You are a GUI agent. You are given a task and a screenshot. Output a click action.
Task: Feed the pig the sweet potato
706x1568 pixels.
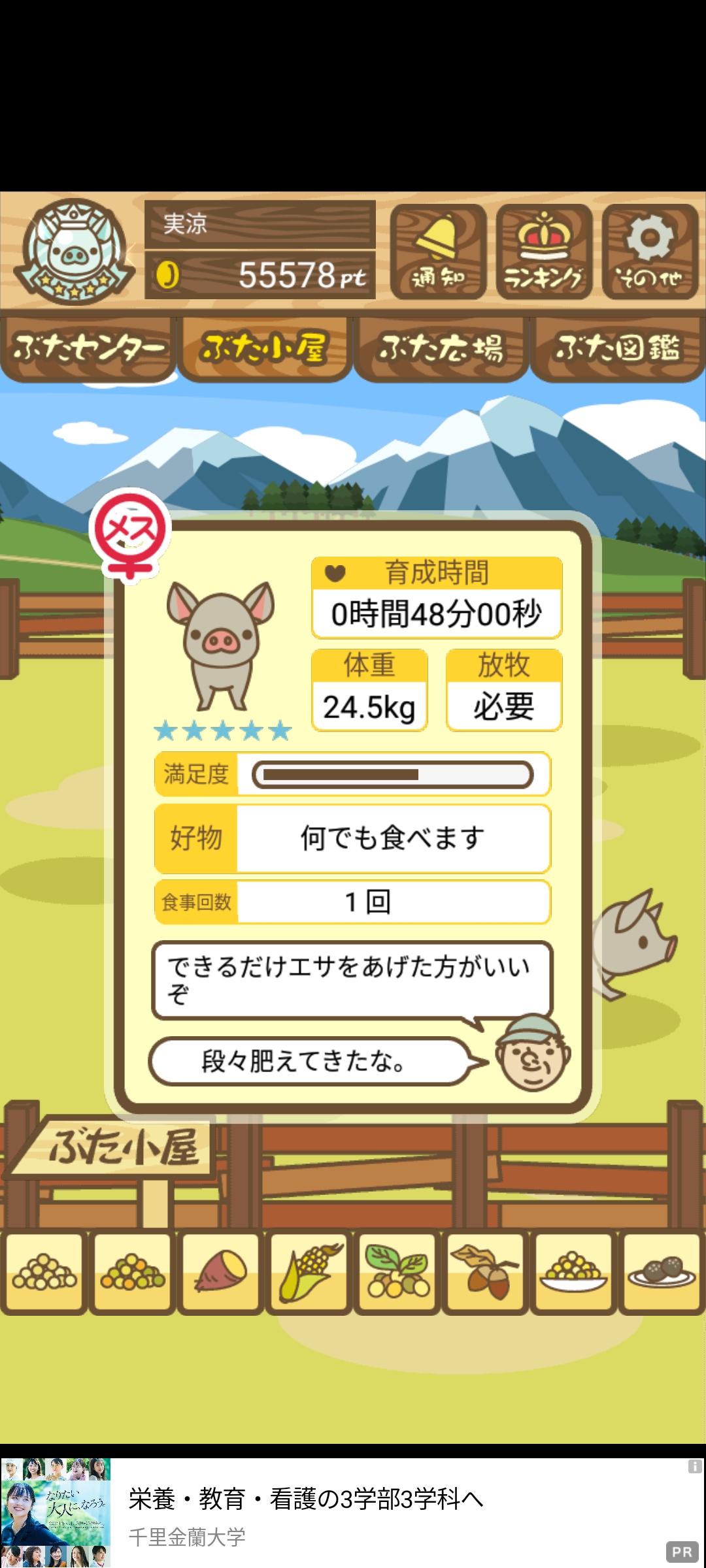(x=221, y=1272)
